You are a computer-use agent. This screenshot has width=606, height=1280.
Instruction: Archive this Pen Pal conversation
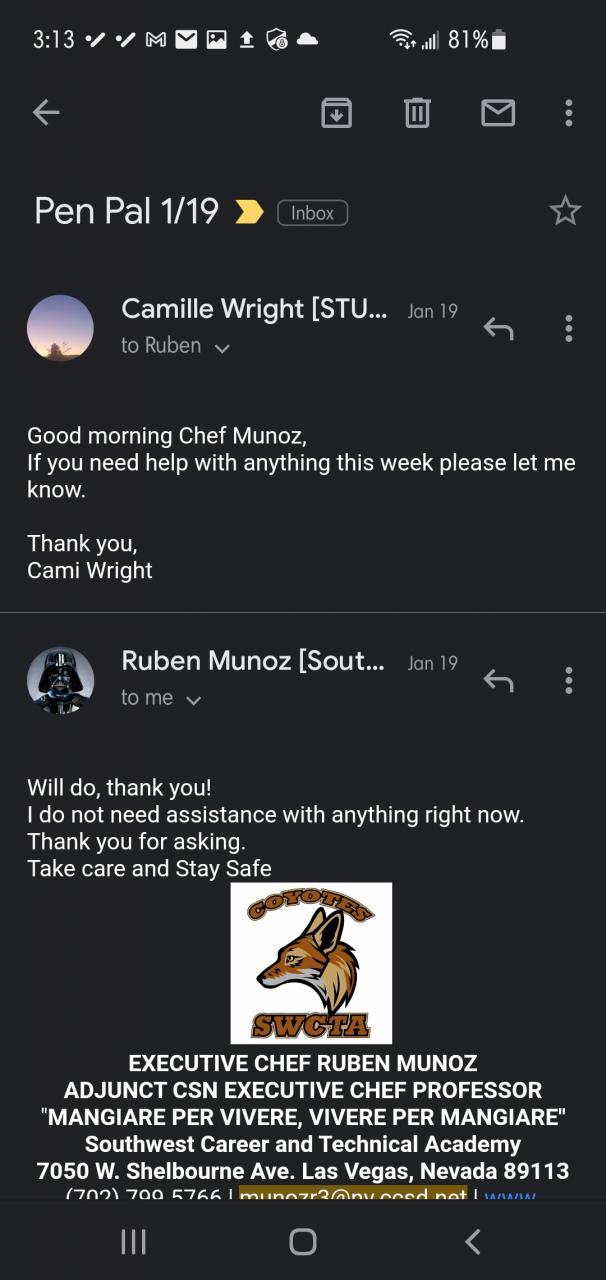click(336, 113)
